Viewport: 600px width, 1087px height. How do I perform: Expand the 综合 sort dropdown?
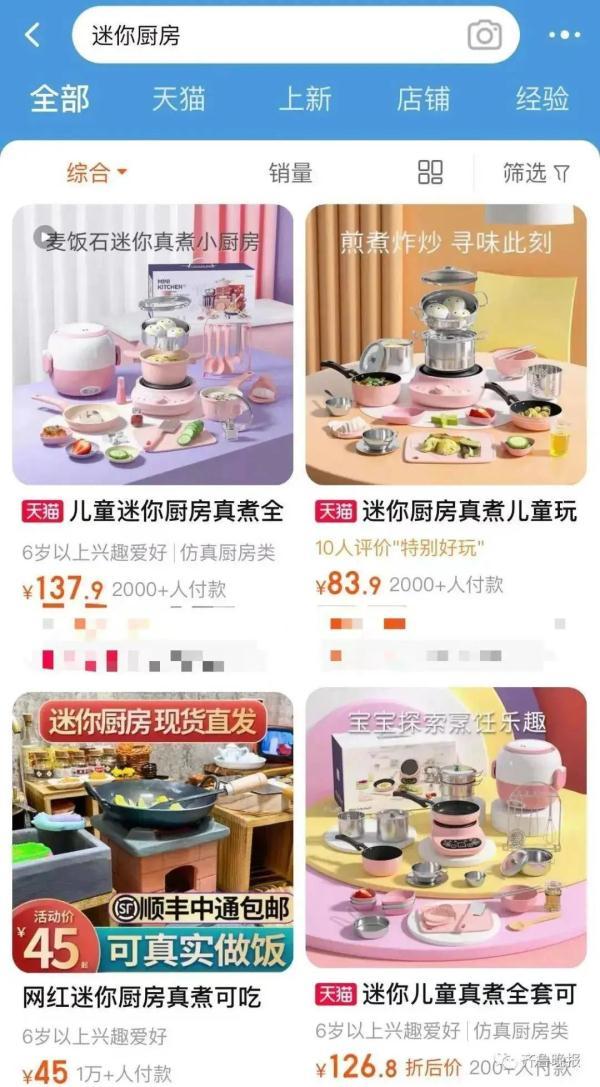96,172
